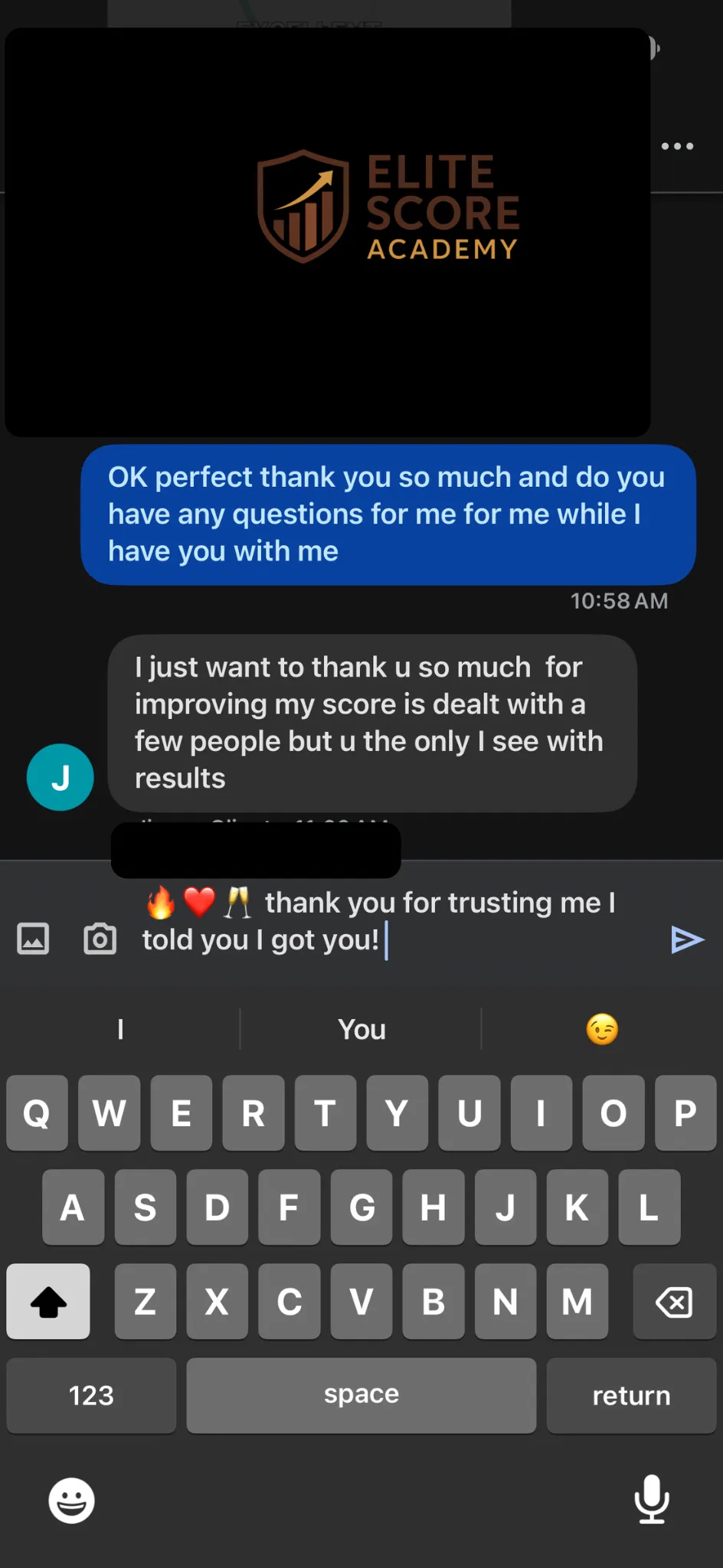Open the camera to take a picture

click(x=100, y=939)
